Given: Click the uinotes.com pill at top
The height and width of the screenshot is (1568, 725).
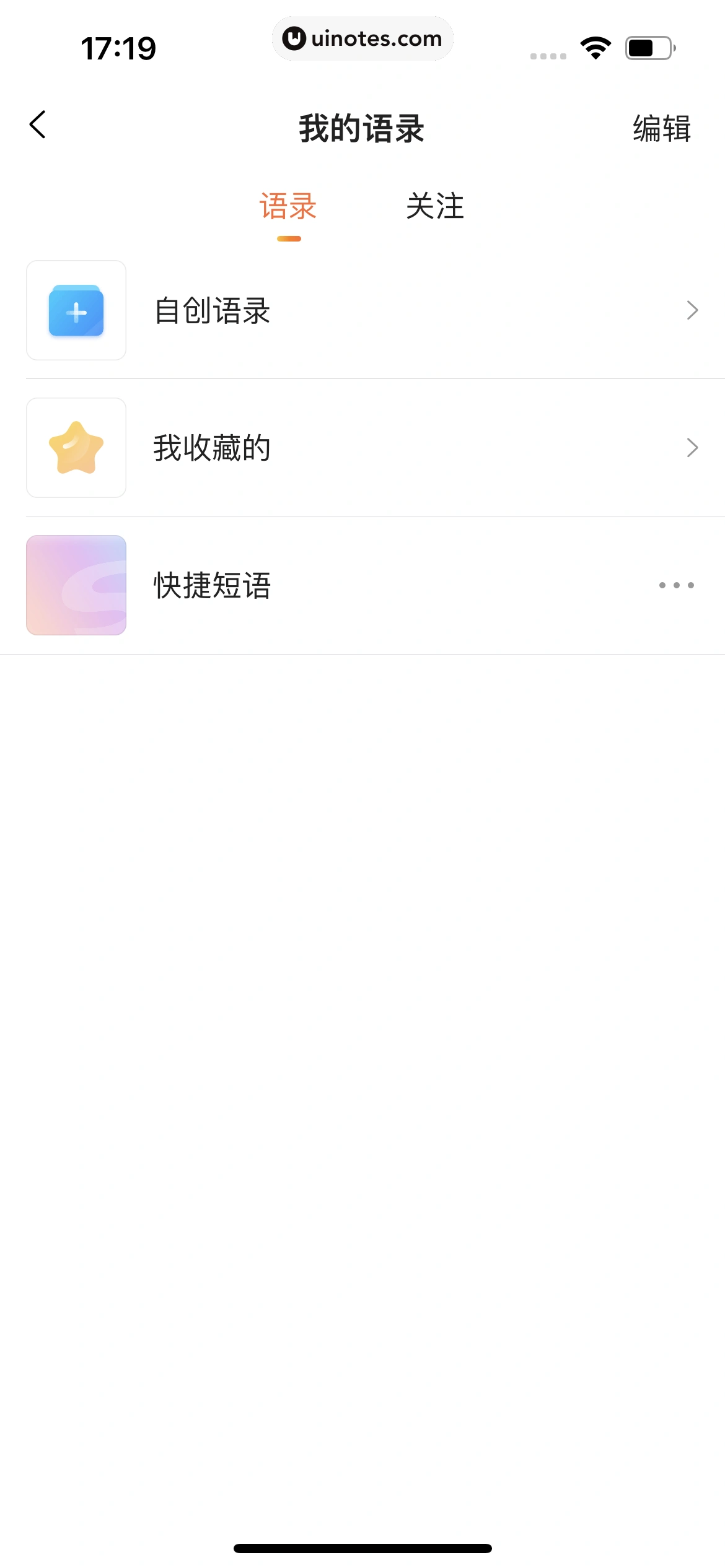Looking at the screenshot, I should [x=362, y=38].
